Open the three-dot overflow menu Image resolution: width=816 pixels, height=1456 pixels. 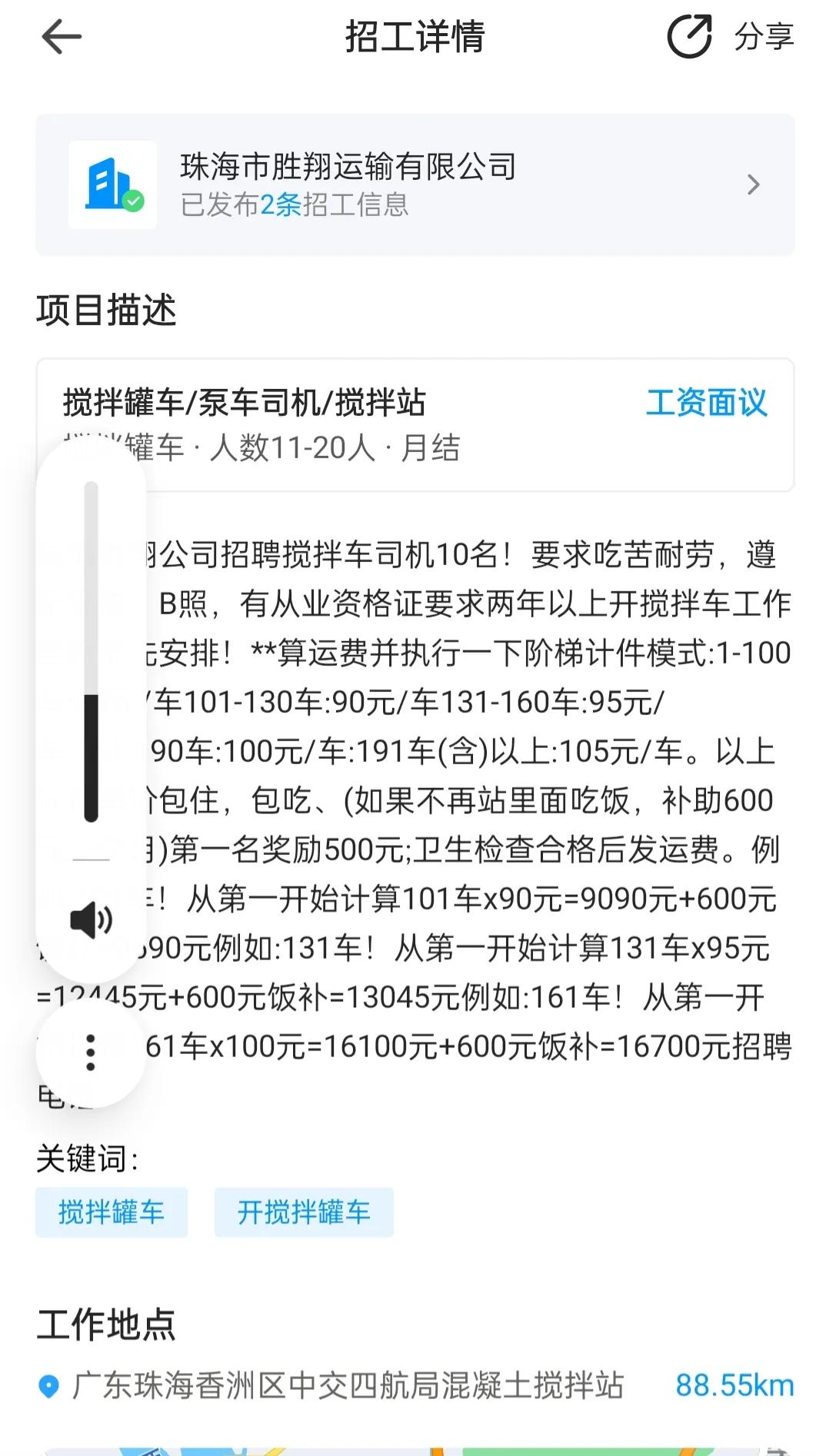coord(92,1054)
